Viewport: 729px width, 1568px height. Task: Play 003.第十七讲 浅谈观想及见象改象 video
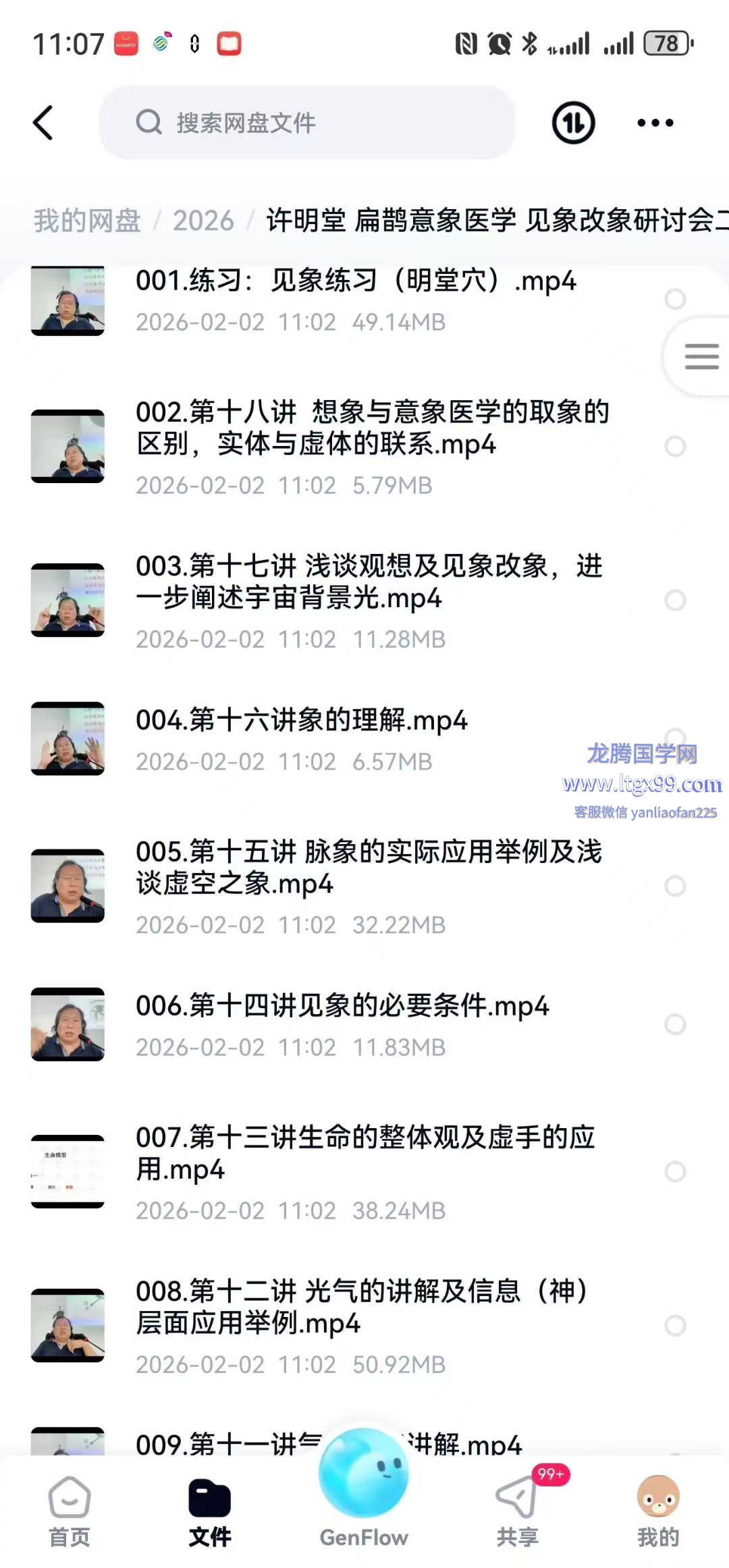(369, 582)
